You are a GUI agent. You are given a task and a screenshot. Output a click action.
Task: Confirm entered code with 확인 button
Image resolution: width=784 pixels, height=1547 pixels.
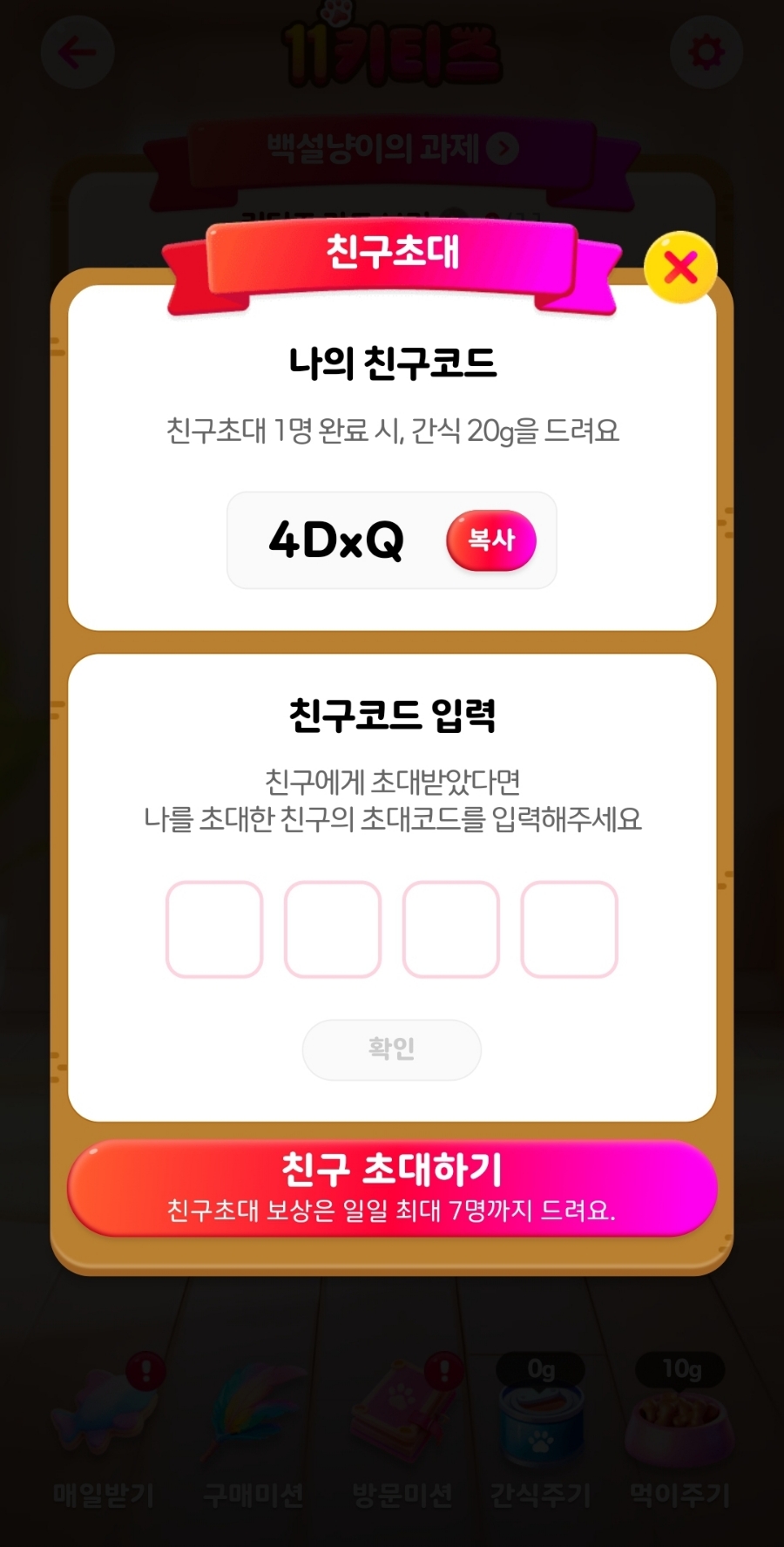click(391, 1049)
